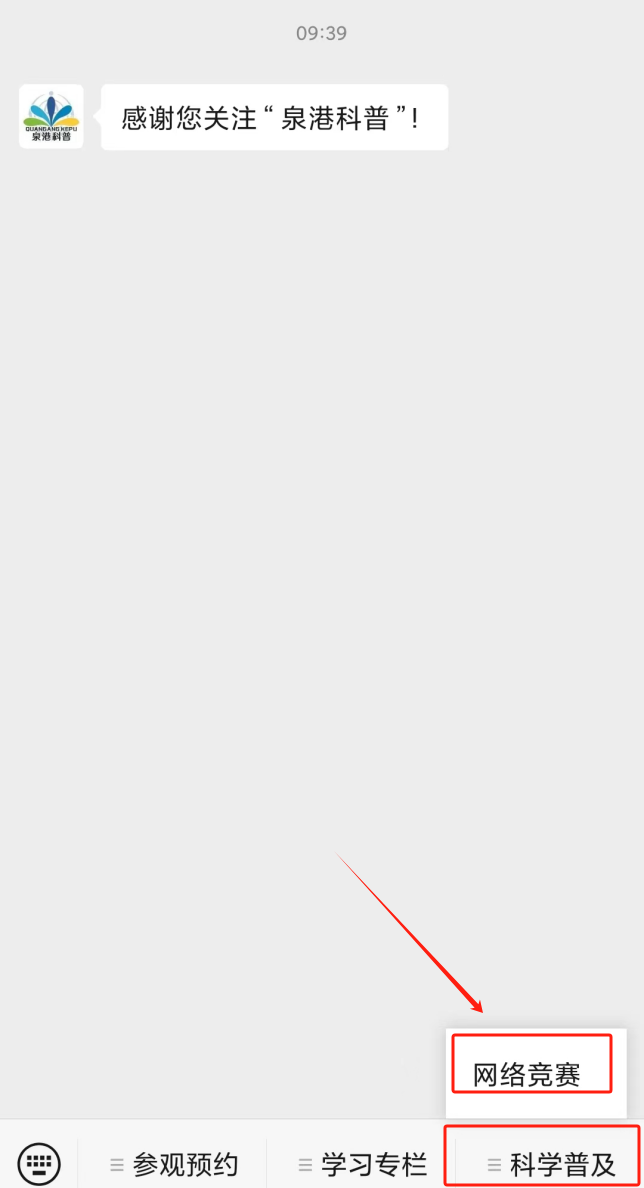Open the 泉港科普 account avatar
Viewport: 644px width, 1188px height.
click(x=51, y=117)
